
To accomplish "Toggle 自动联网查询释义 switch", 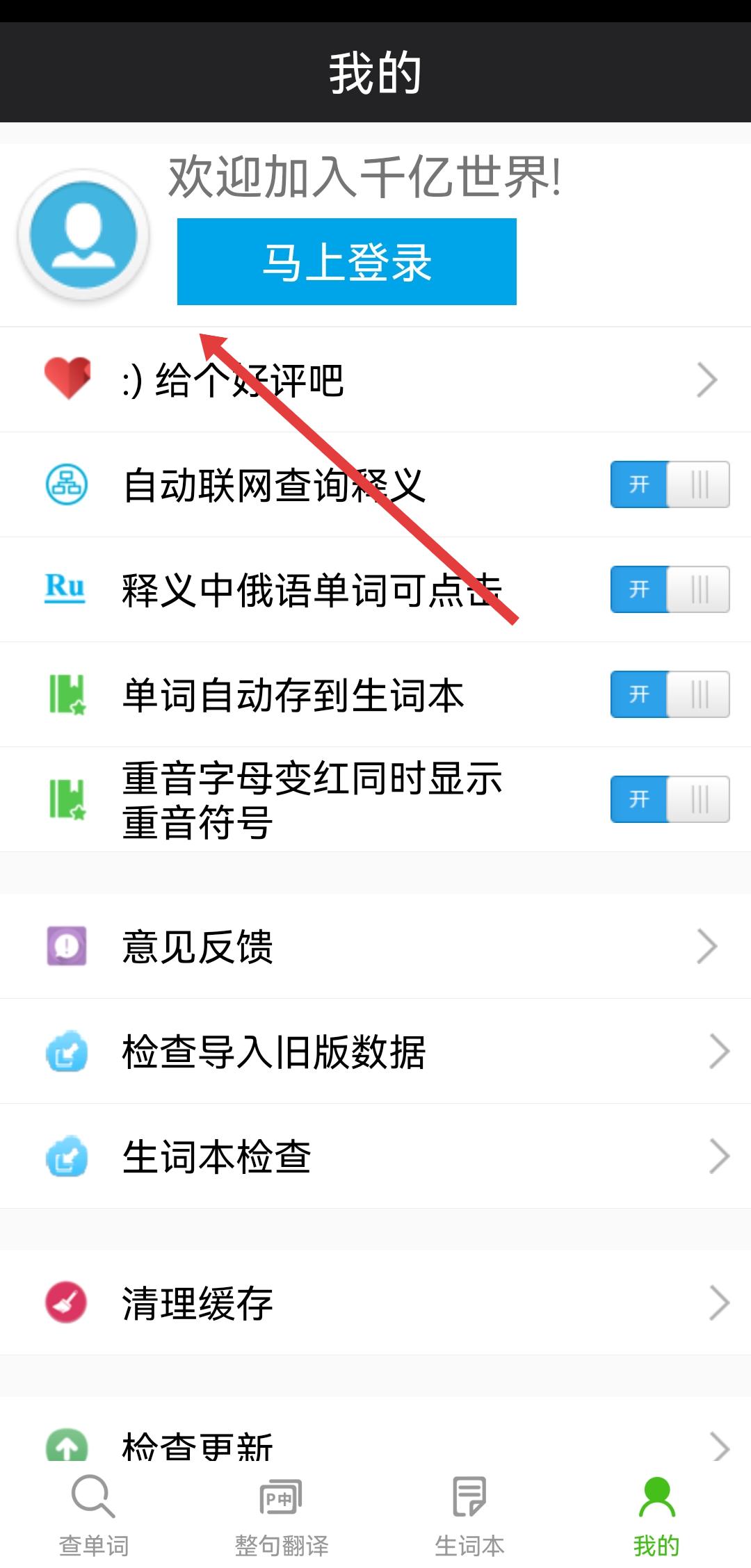I will pyautogui.click(x=669, y=484).
